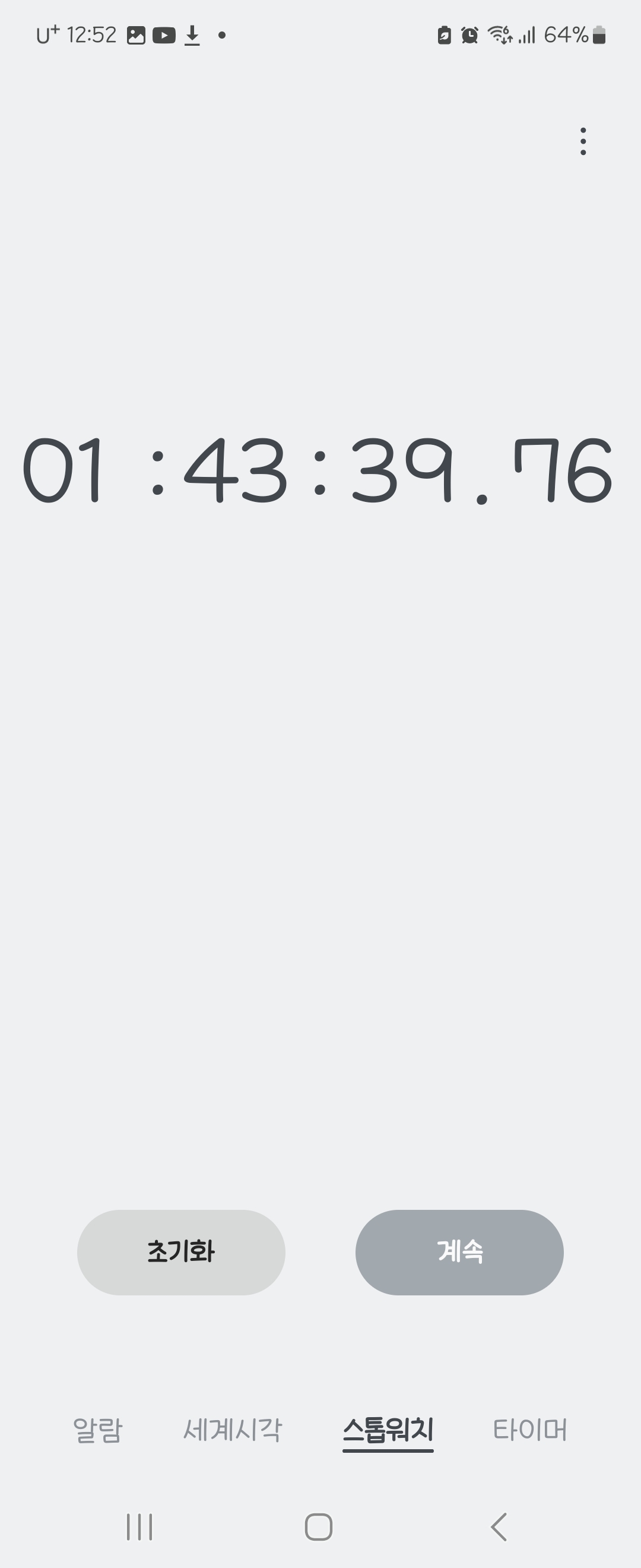The width and height of the screenshot is (641, 1568).
Task: Go to the 타이머 tab
Action: [x=529, y=1430]
